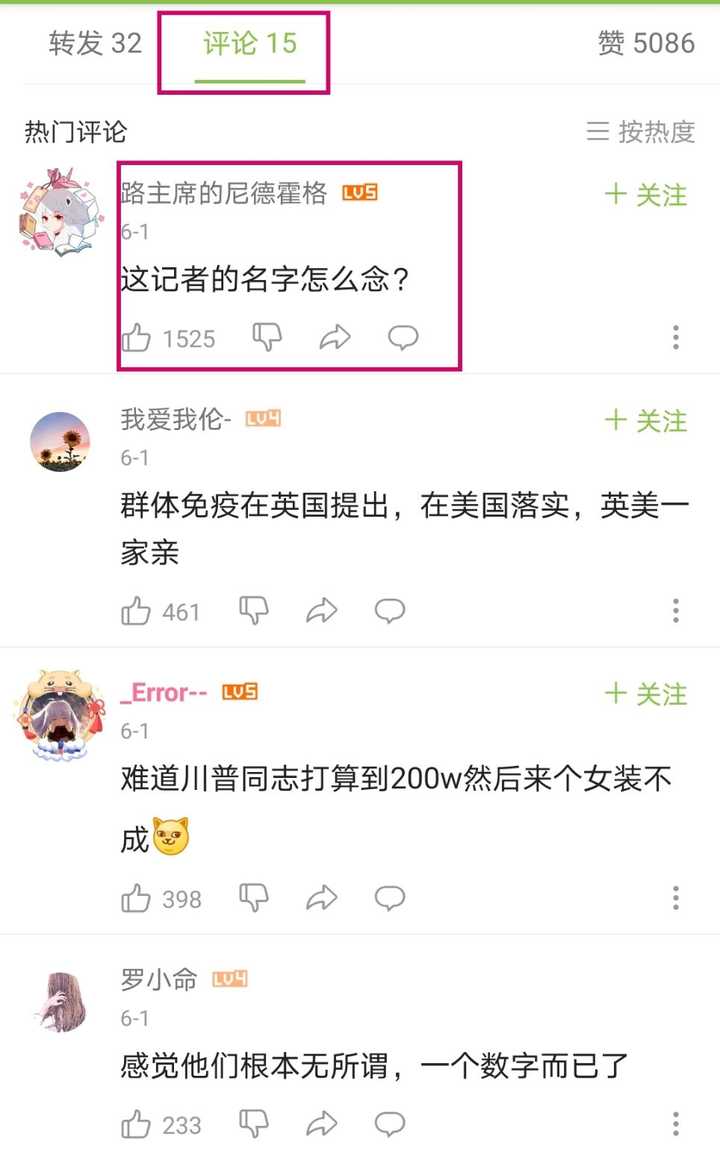
Task: Open more options on 路主席的尼德霍格's comment
Action: [676, 338]
